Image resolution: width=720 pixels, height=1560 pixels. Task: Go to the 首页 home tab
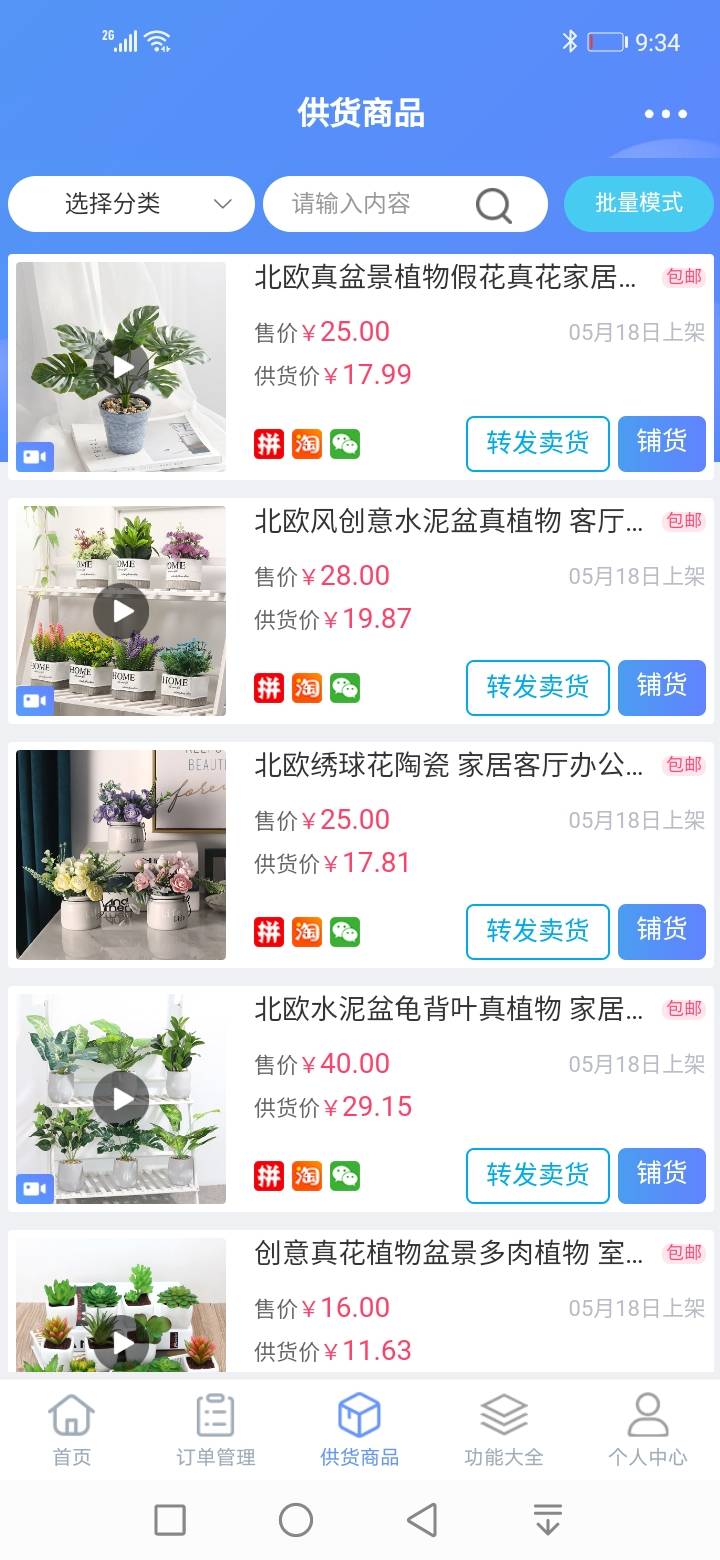pos(71,1430)
